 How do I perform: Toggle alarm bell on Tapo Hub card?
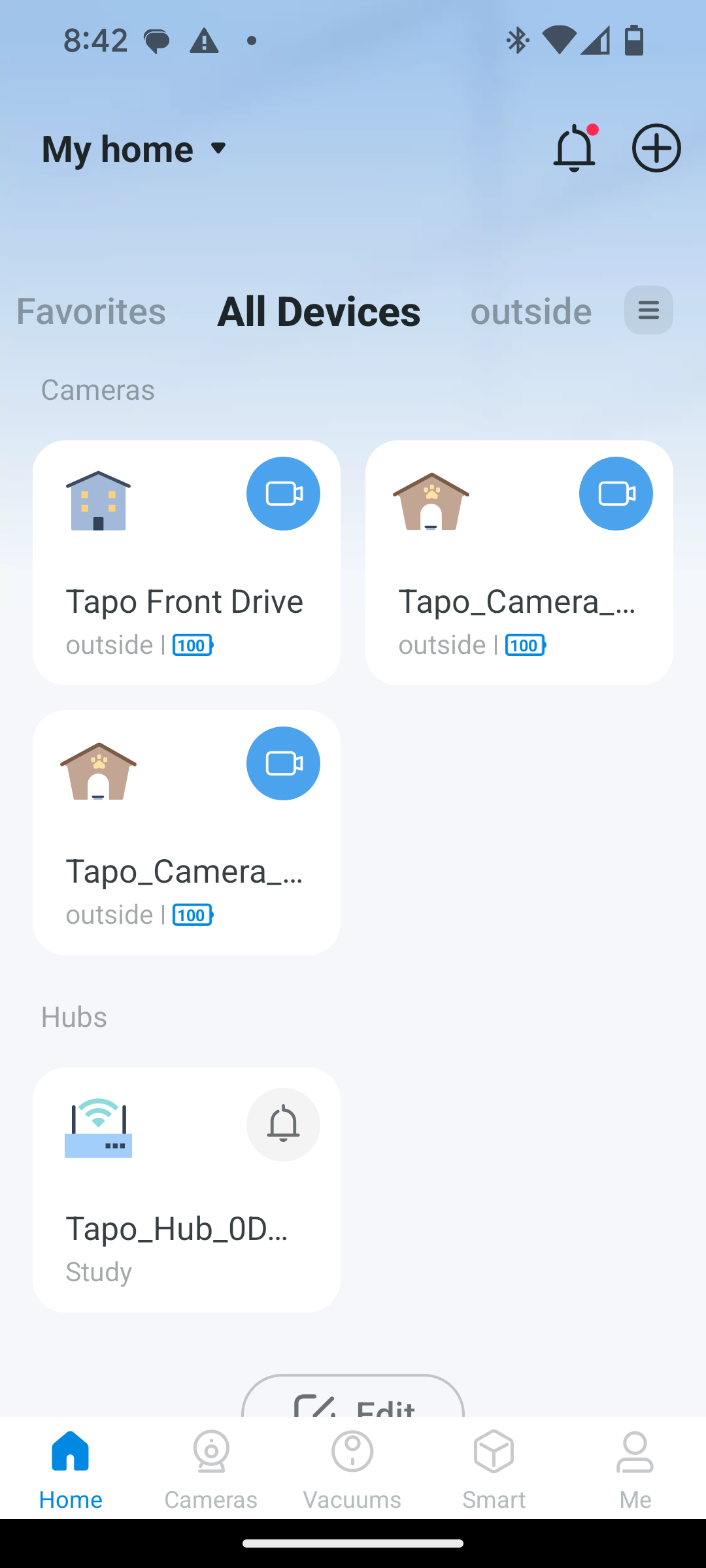(x=283, y=1124)
